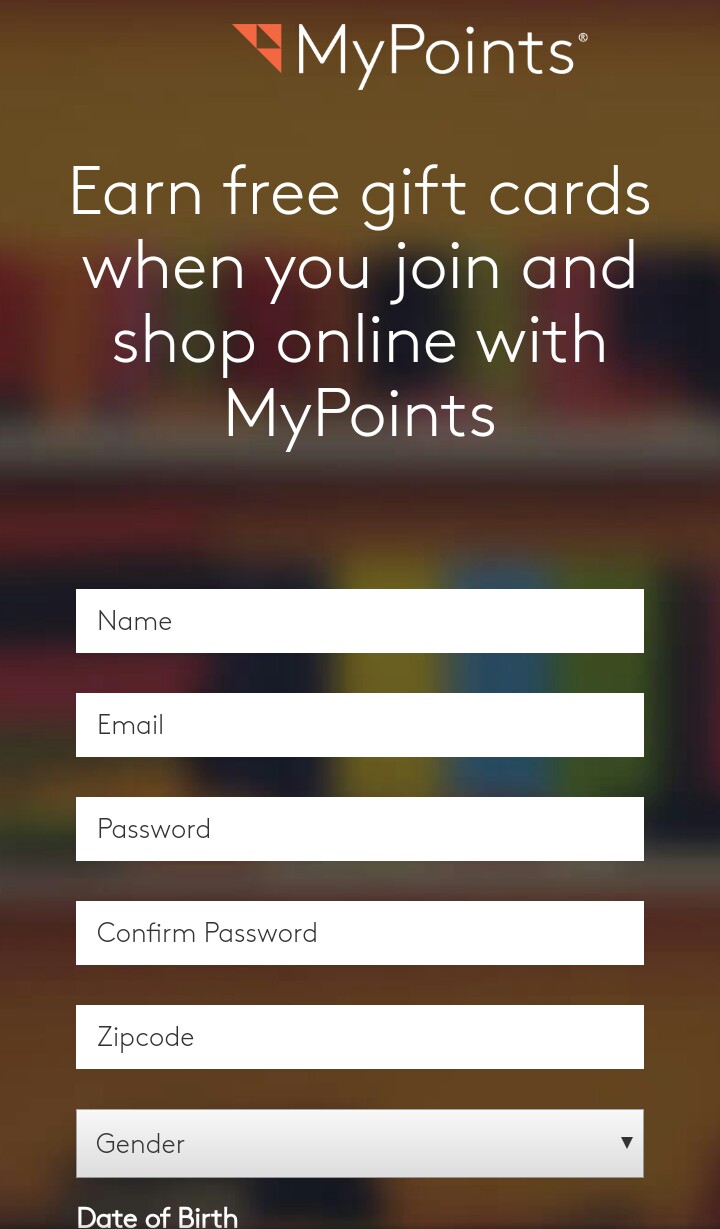Select the Password field
720x1229 pixels.
coord(360,829)
